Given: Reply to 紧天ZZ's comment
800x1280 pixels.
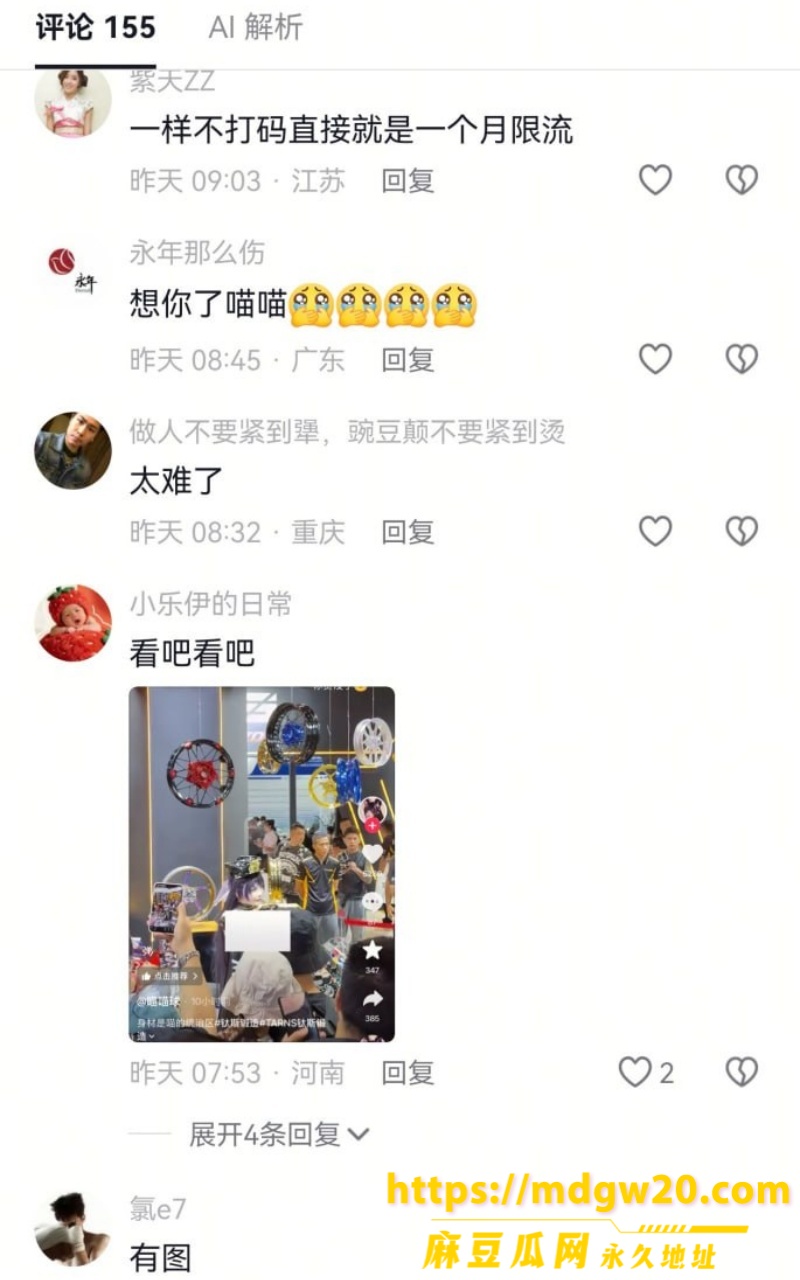Looking at the screenshot, I should [x=407, y=181].
